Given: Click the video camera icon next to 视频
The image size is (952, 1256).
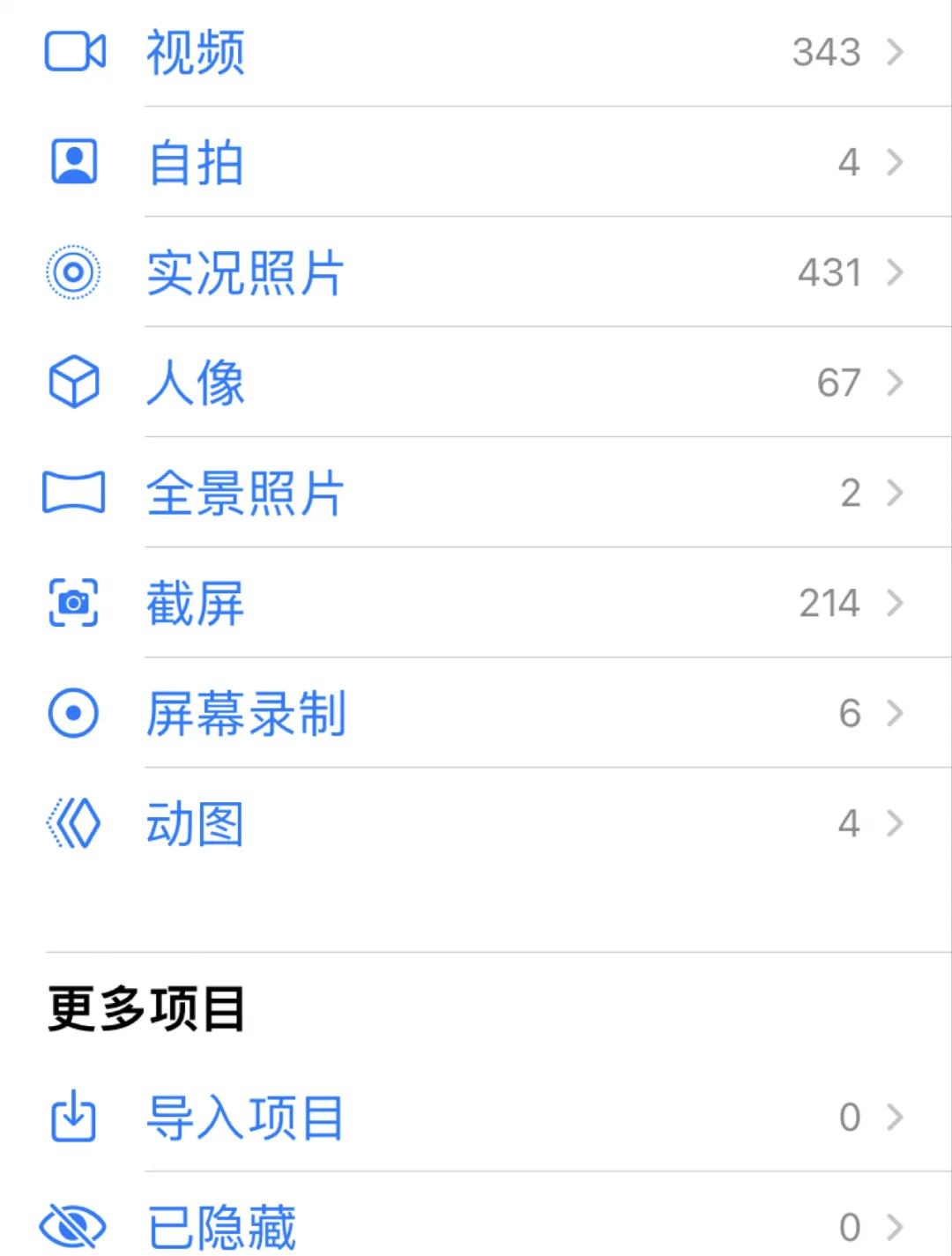Looking at the screenshot, I should pos(74,53).
